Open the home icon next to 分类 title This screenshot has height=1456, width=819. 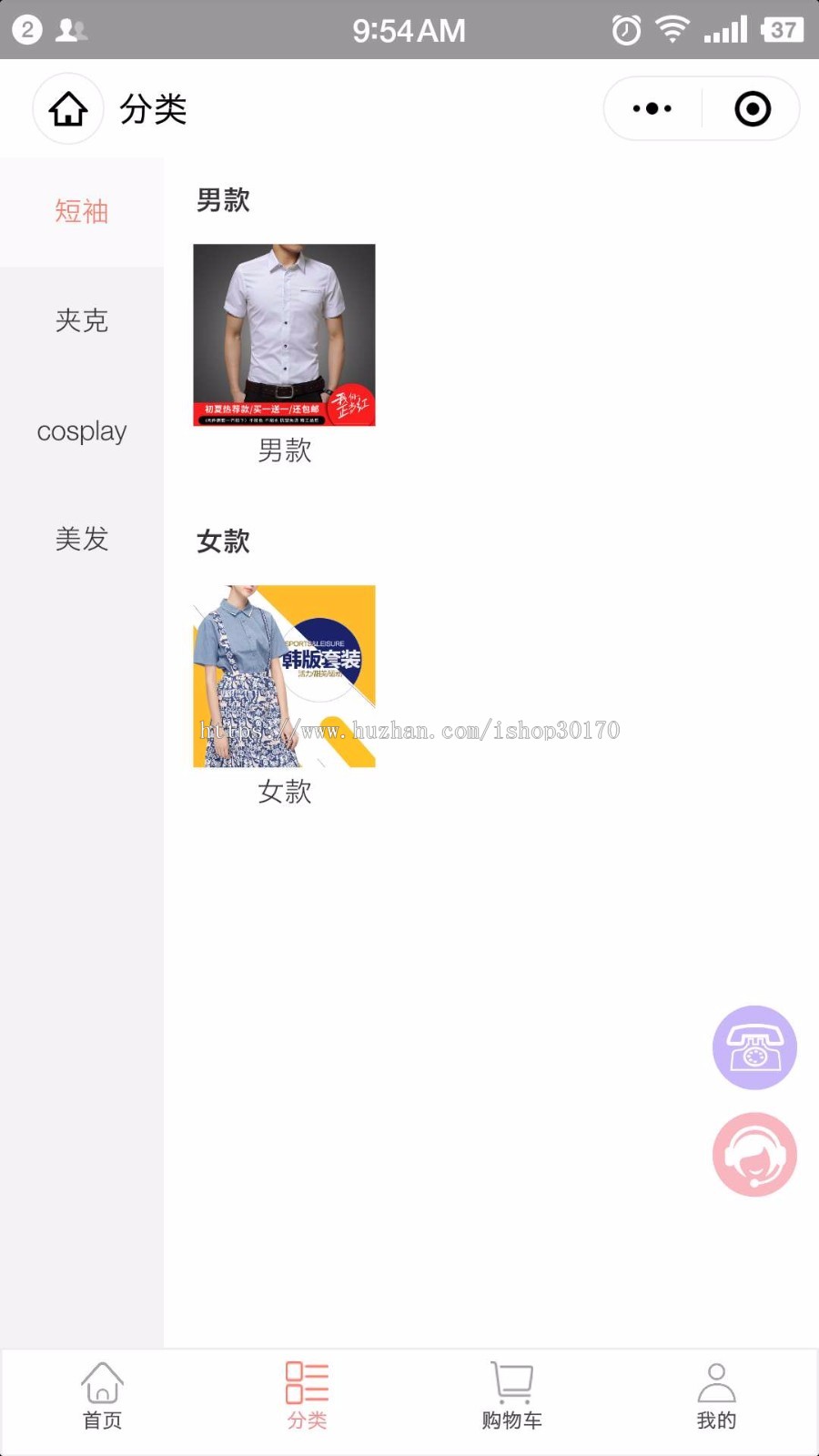pos(68,108)
